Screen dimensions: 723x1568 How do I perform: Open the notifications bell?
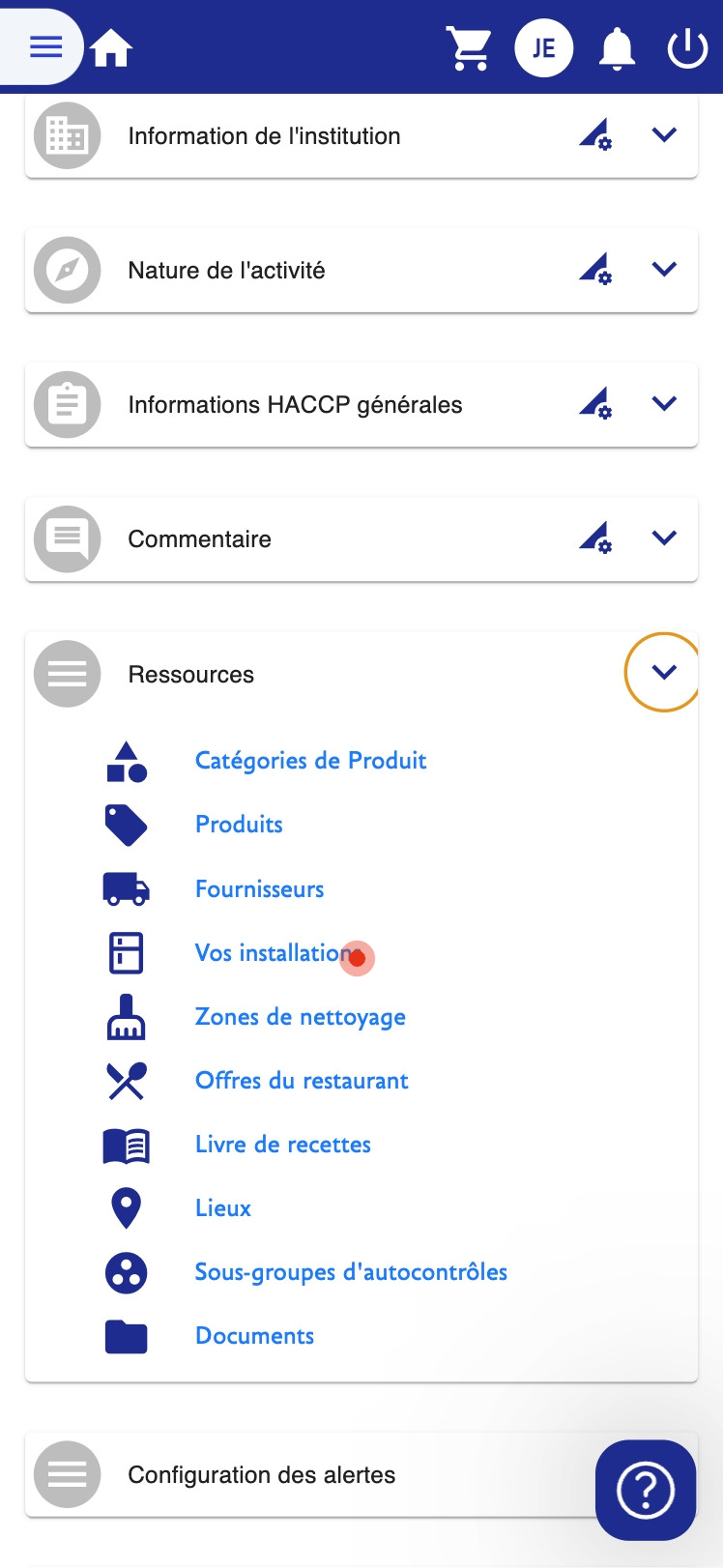617,47
